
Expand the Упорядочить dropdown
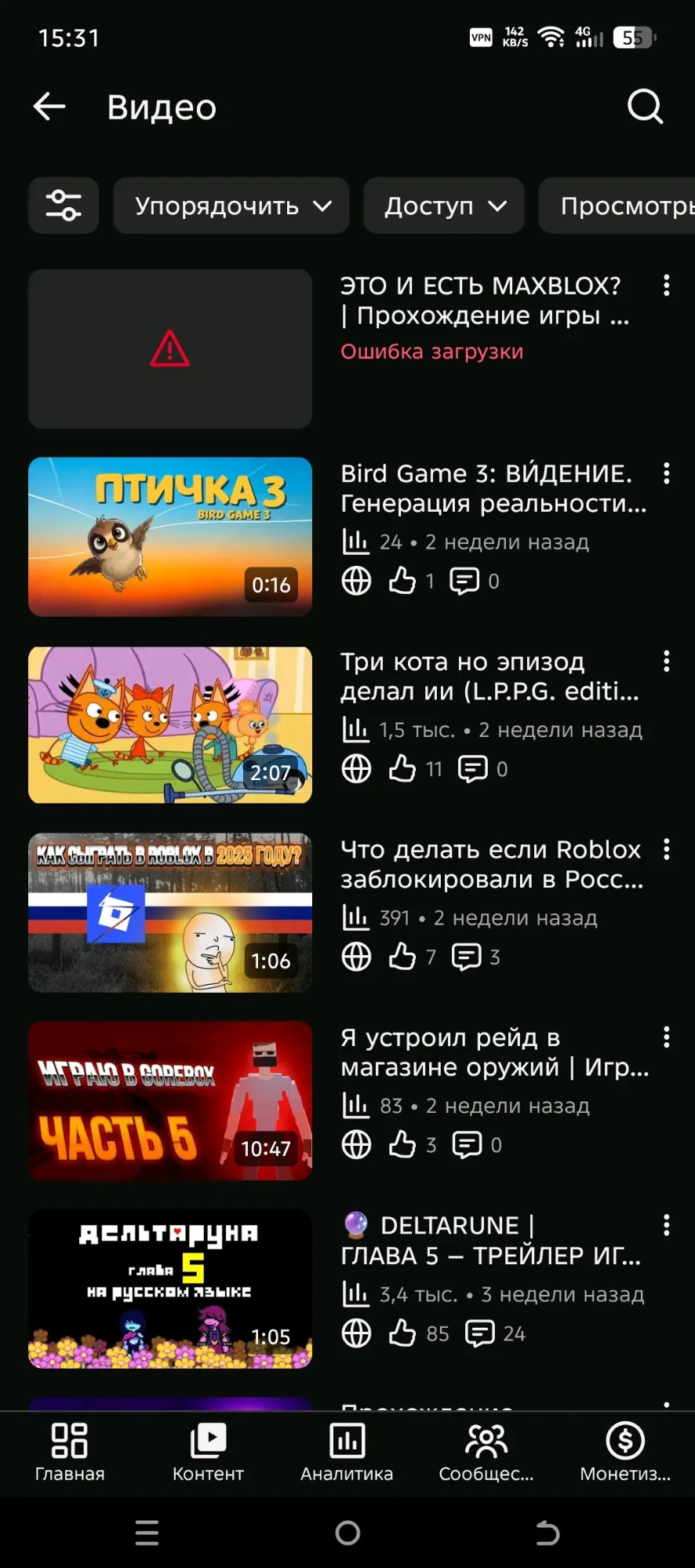[231, 206]
